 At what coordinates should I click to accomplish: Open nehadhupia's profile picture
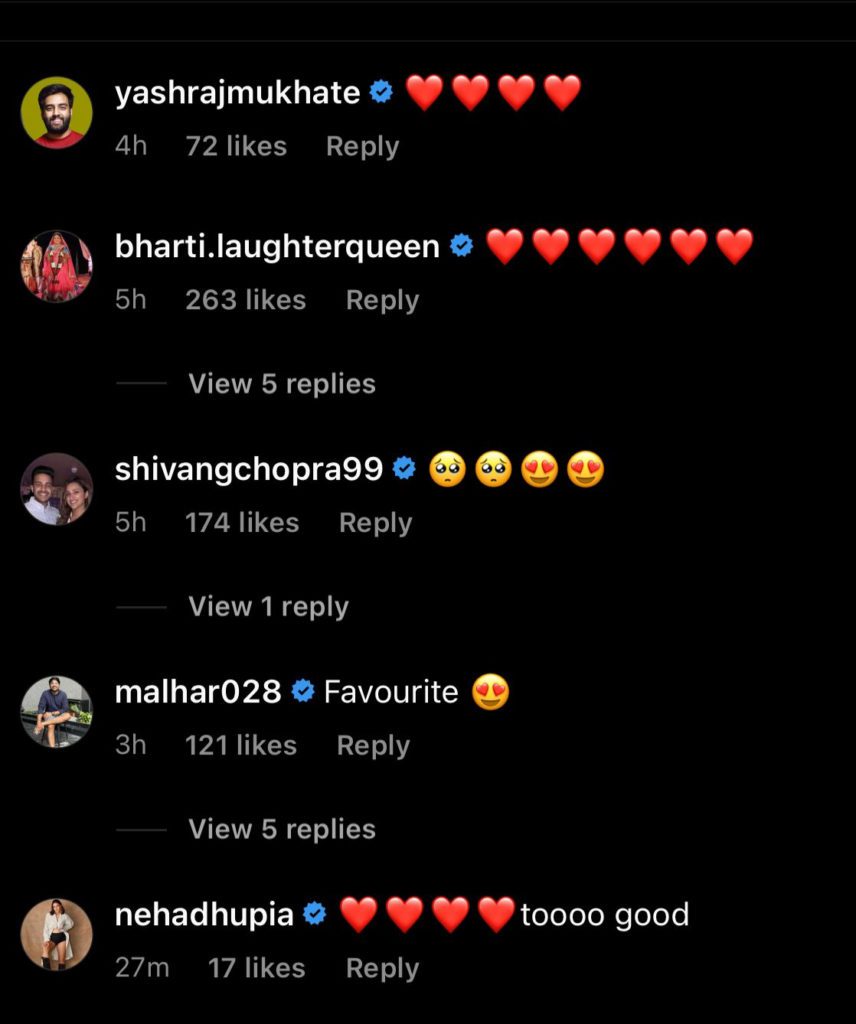pos(57,934)
